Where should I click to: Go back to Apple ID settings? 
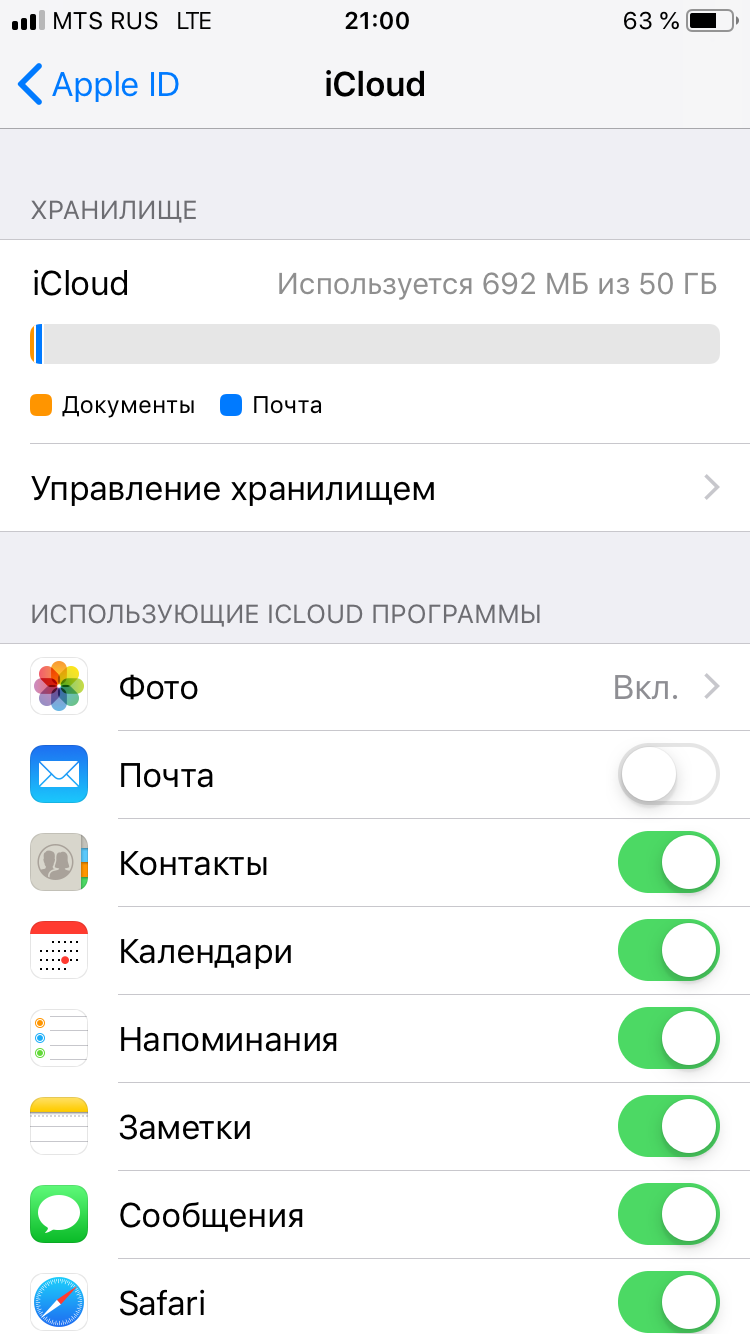(98, 85)
